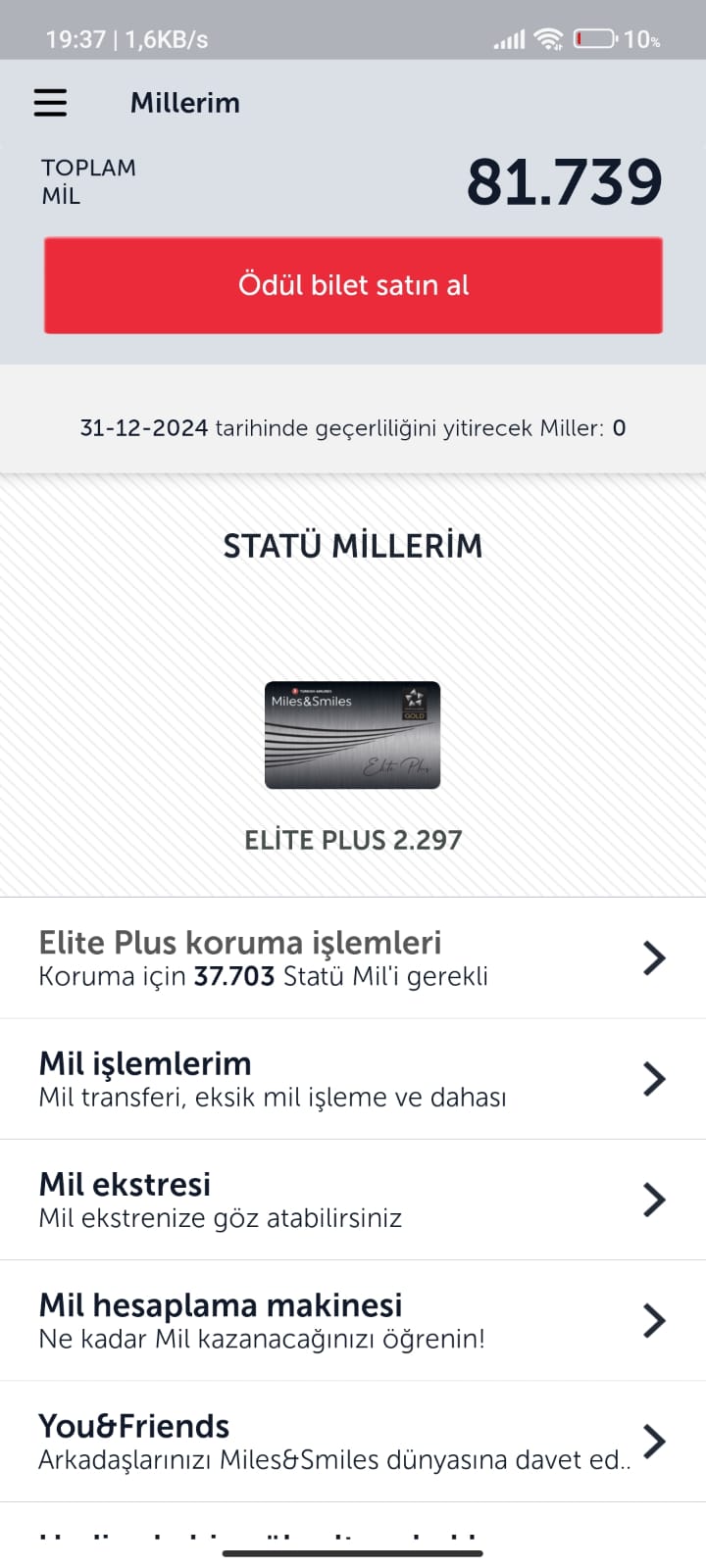Open the hamburger navigation menu

click(x=51, y=103)
